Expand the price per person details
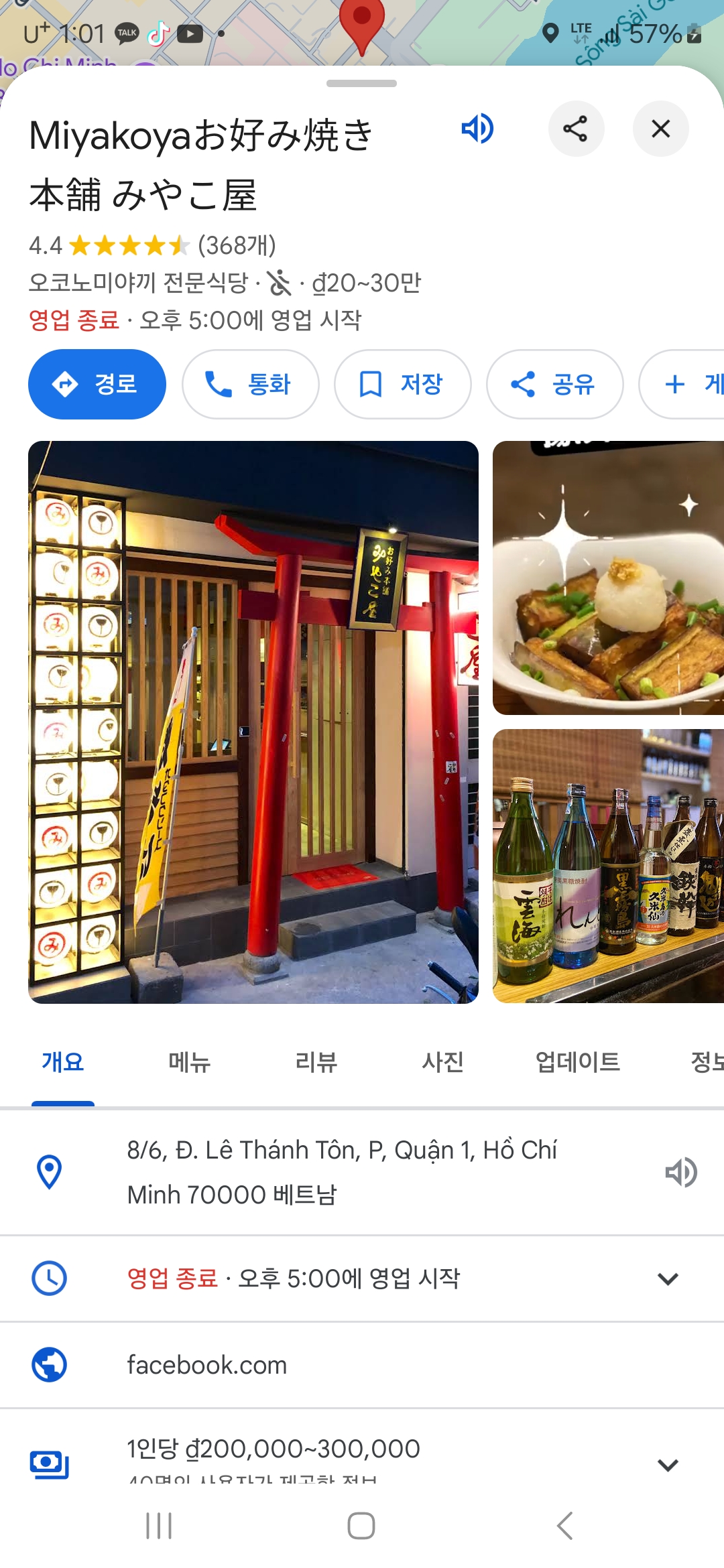 click(668, 1465)
